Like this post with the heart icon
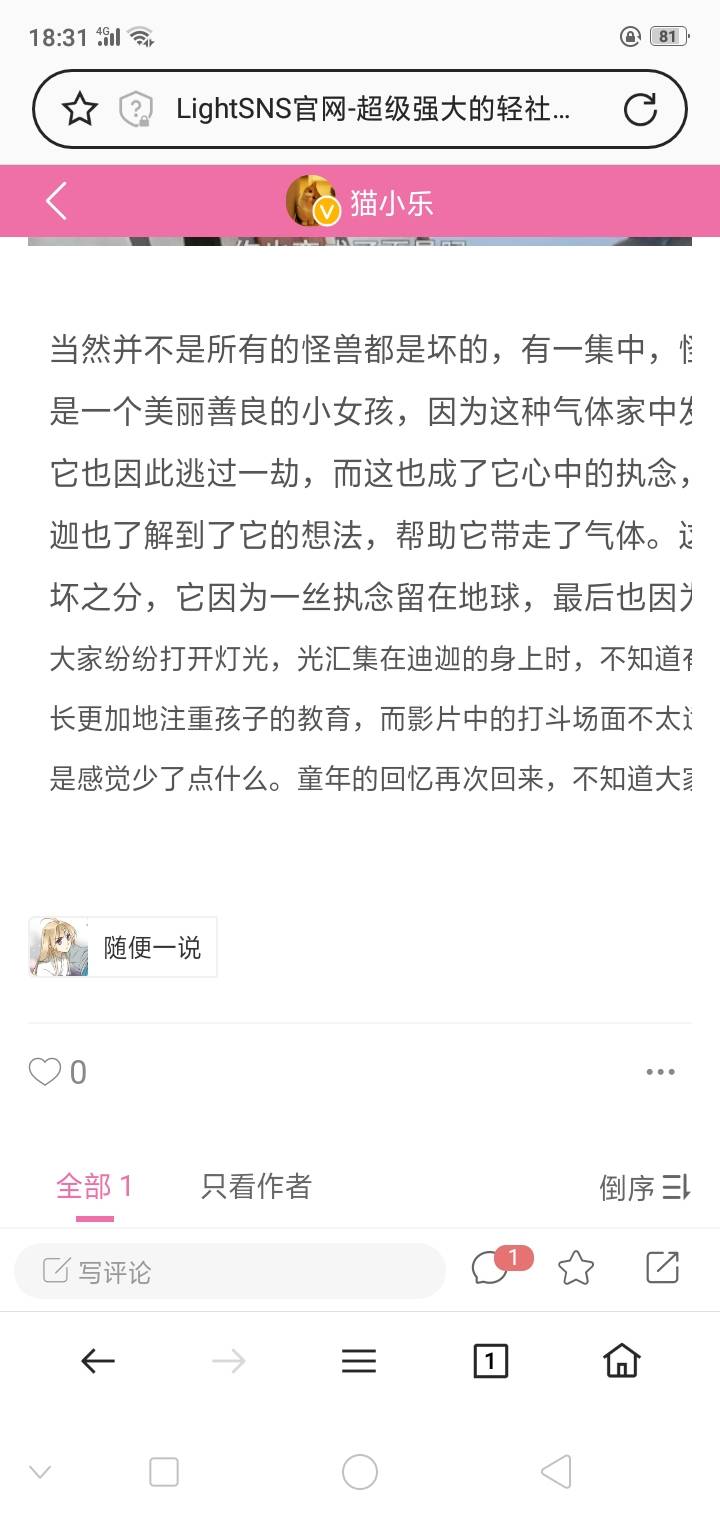The image size is (720, 1520). click(45, 1072)
